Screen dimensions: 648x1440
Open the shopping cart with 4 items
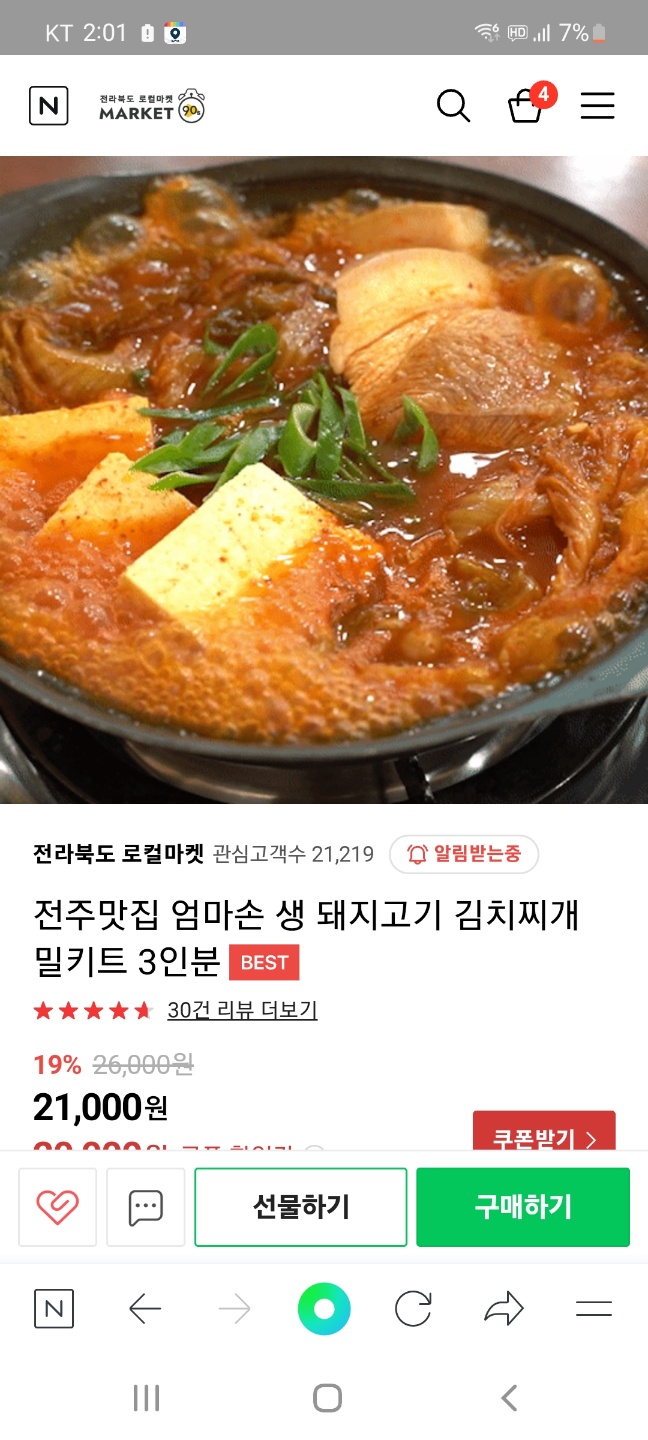[526, 106]
